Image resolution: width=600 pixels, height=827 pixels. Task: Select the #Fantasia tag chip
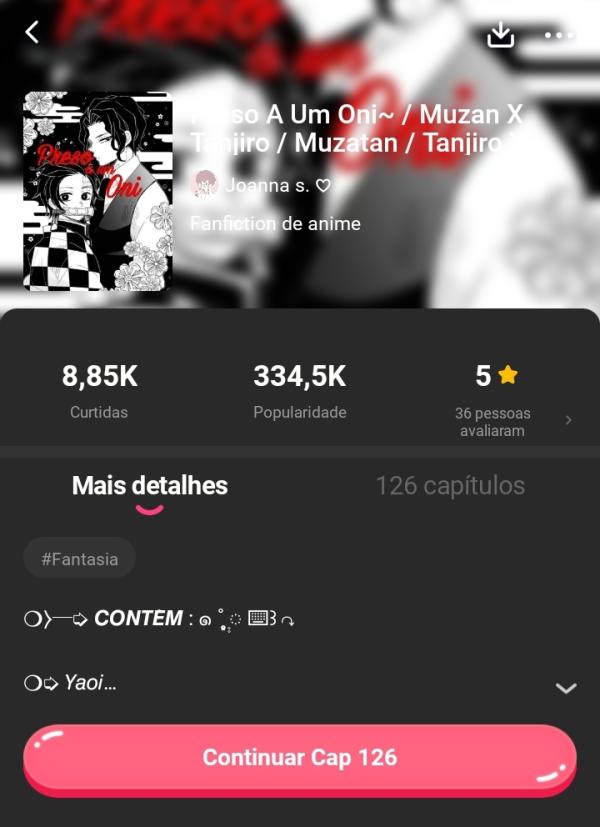click(80, 559)
